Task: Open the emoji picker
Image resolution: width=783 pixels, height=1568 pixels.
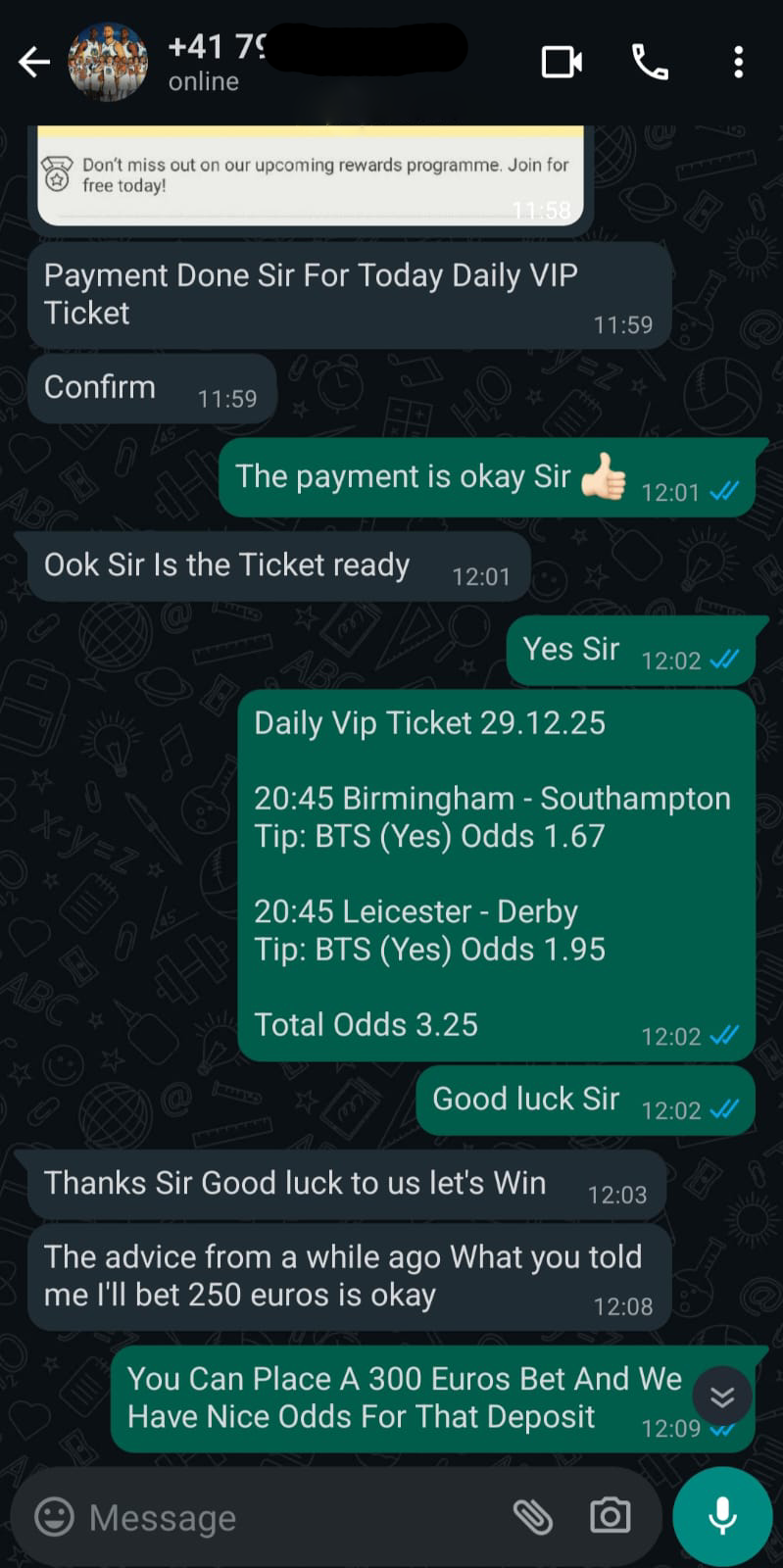Action: pos(54,1517)
